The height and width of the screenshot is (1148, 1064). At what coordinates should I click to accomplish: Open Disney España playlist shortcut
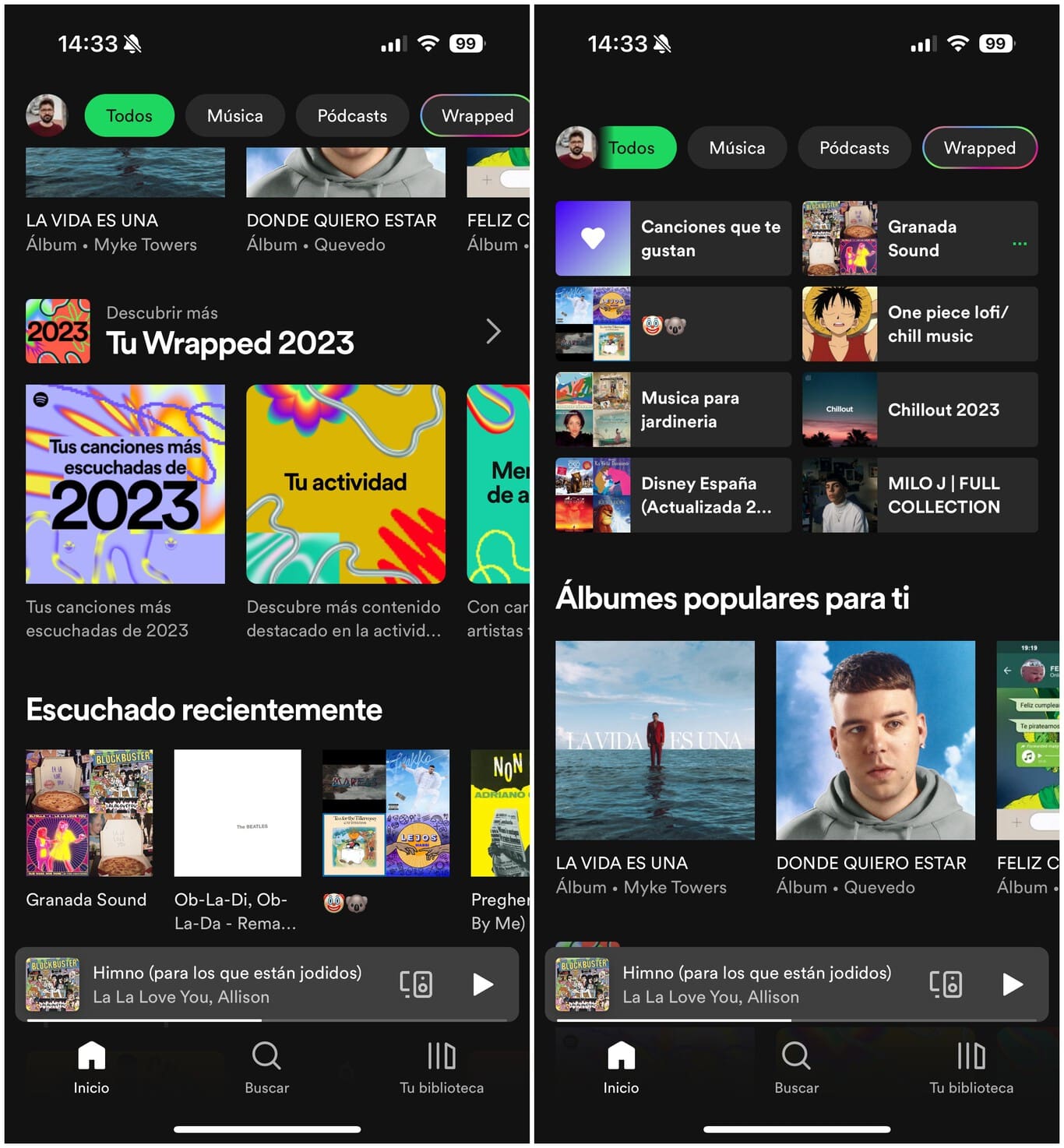click(673, 495)
